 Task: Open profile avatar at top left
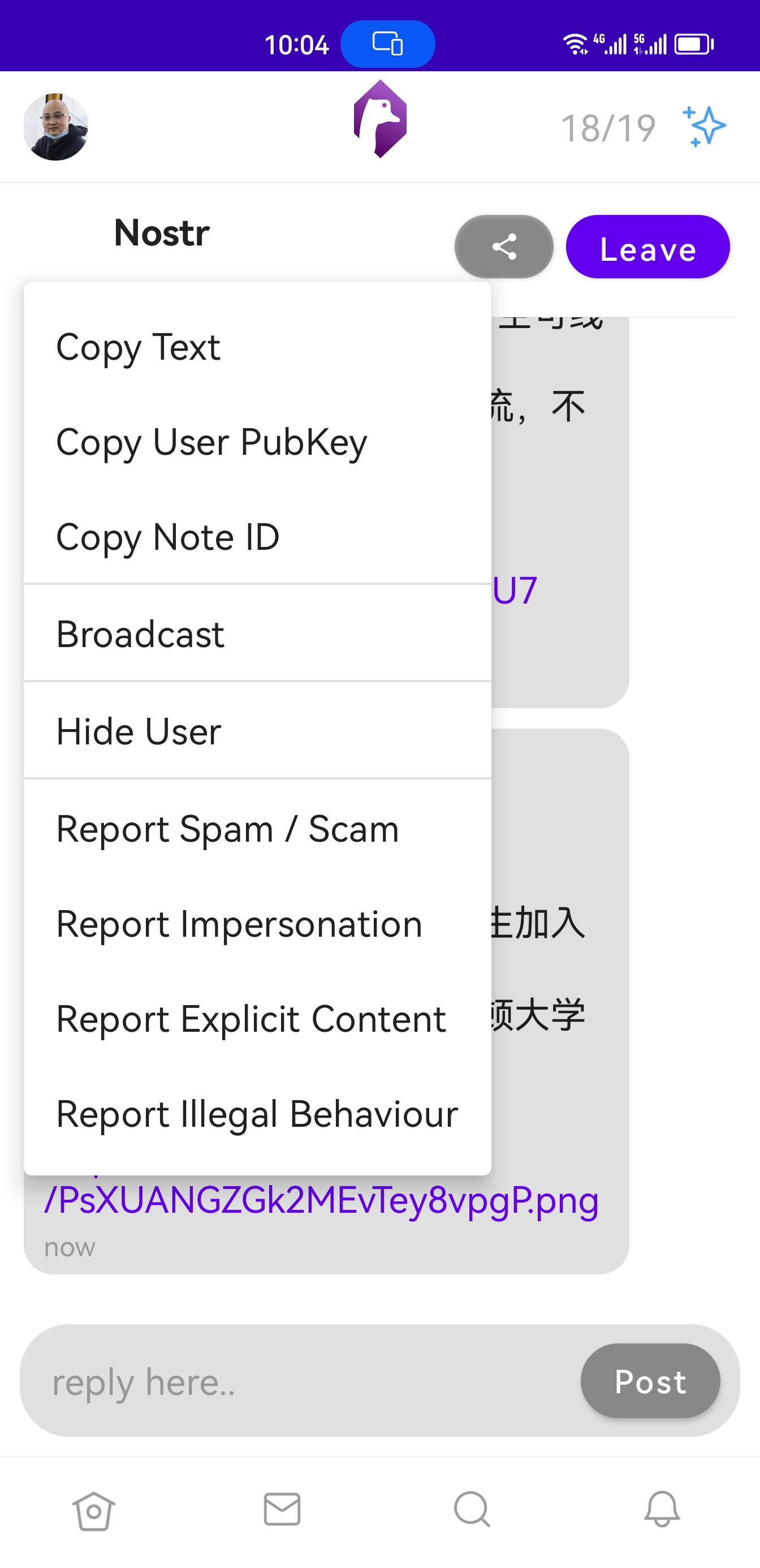(55, 127)
